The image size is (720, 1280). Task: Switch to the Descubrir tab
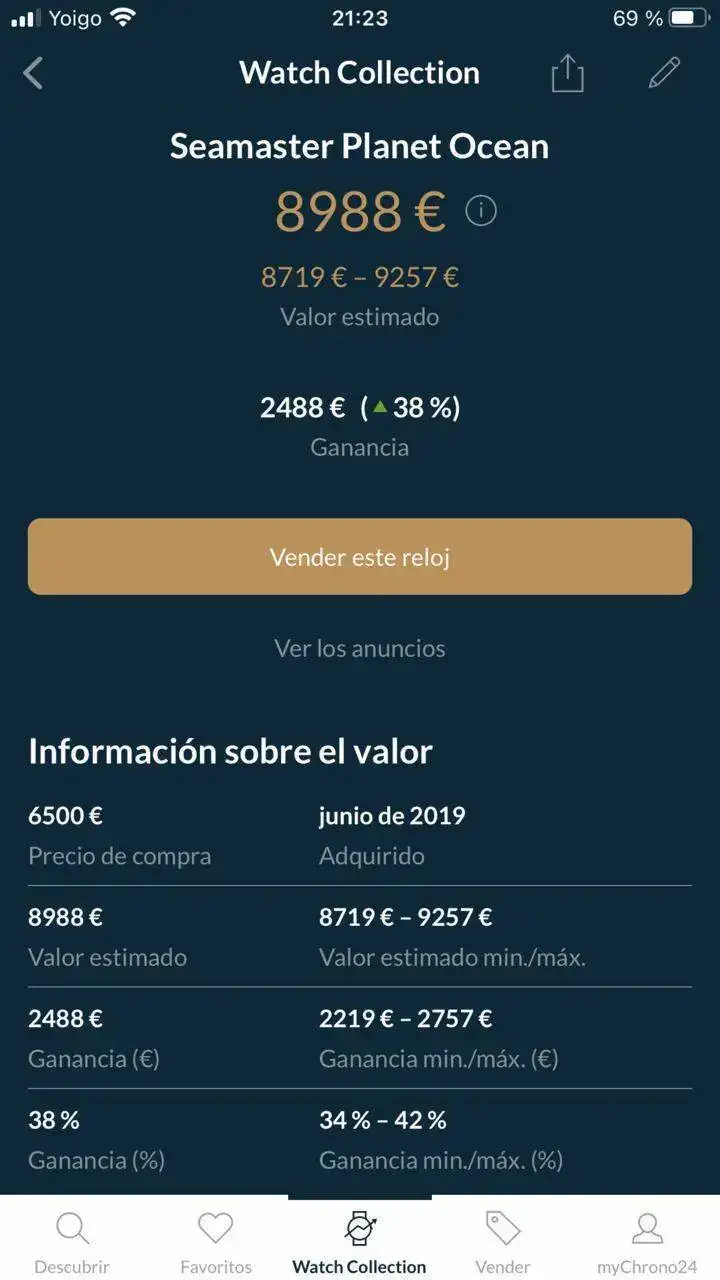tap(72, 1240)
